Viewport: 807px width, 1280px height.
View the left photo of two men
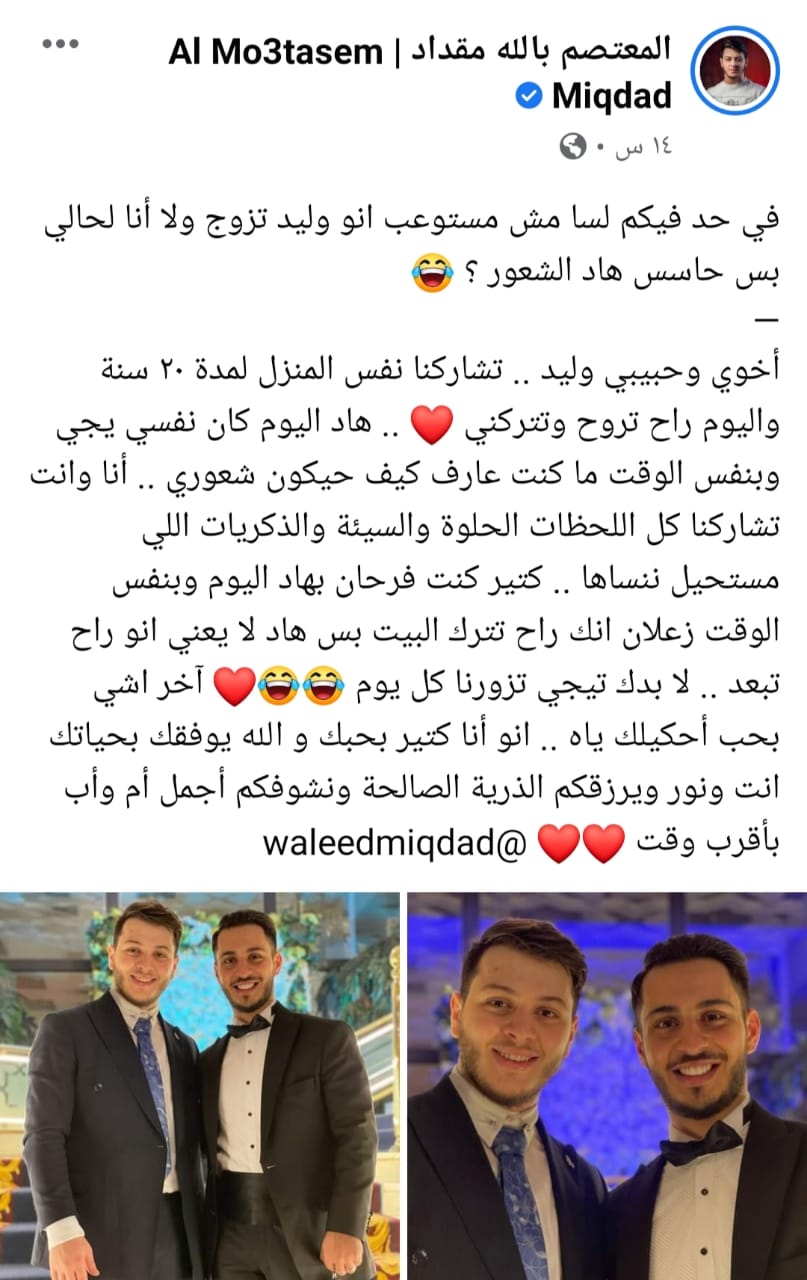pos(200,1085)
